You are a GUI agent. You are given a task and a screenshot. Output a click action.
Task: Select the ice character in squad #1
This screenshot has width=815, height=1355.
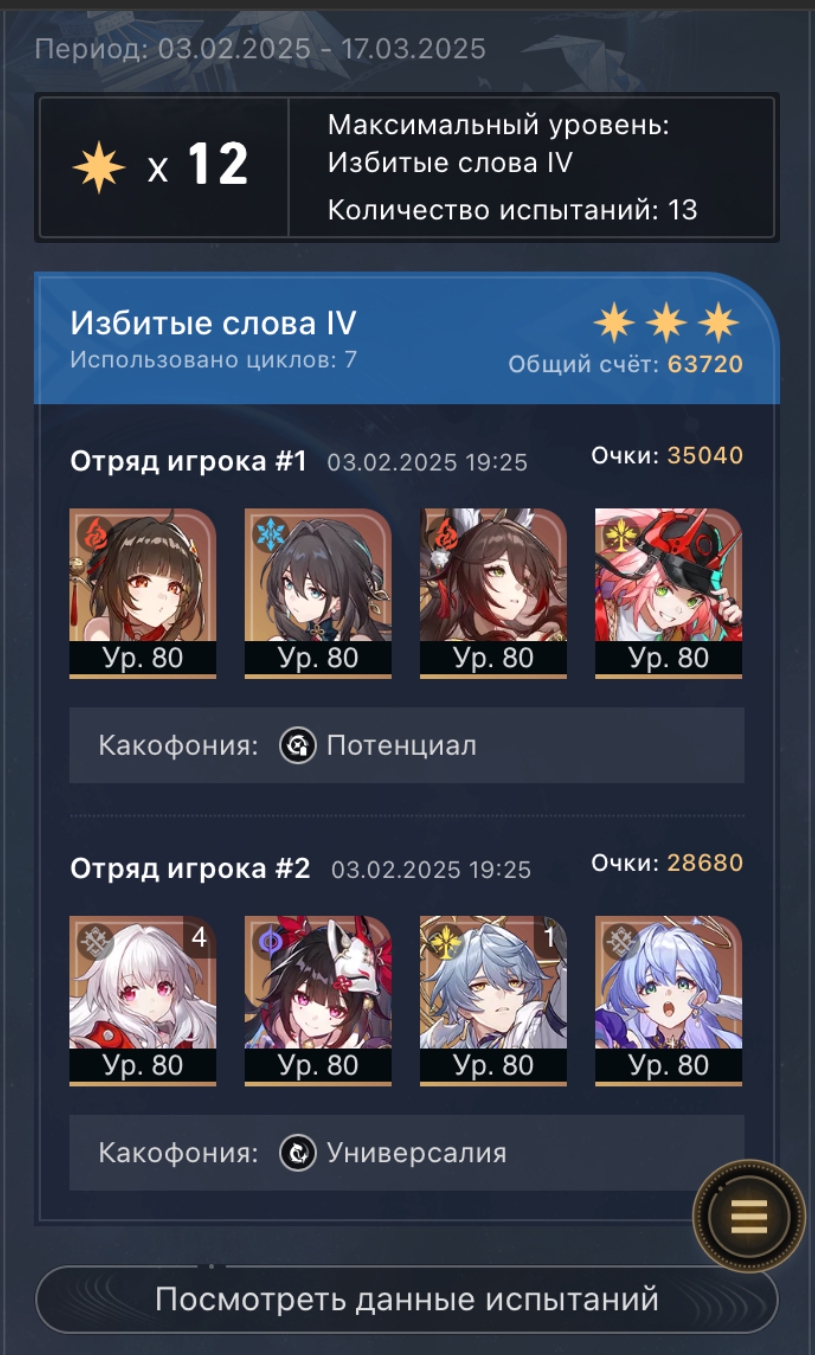coord(318,593)
